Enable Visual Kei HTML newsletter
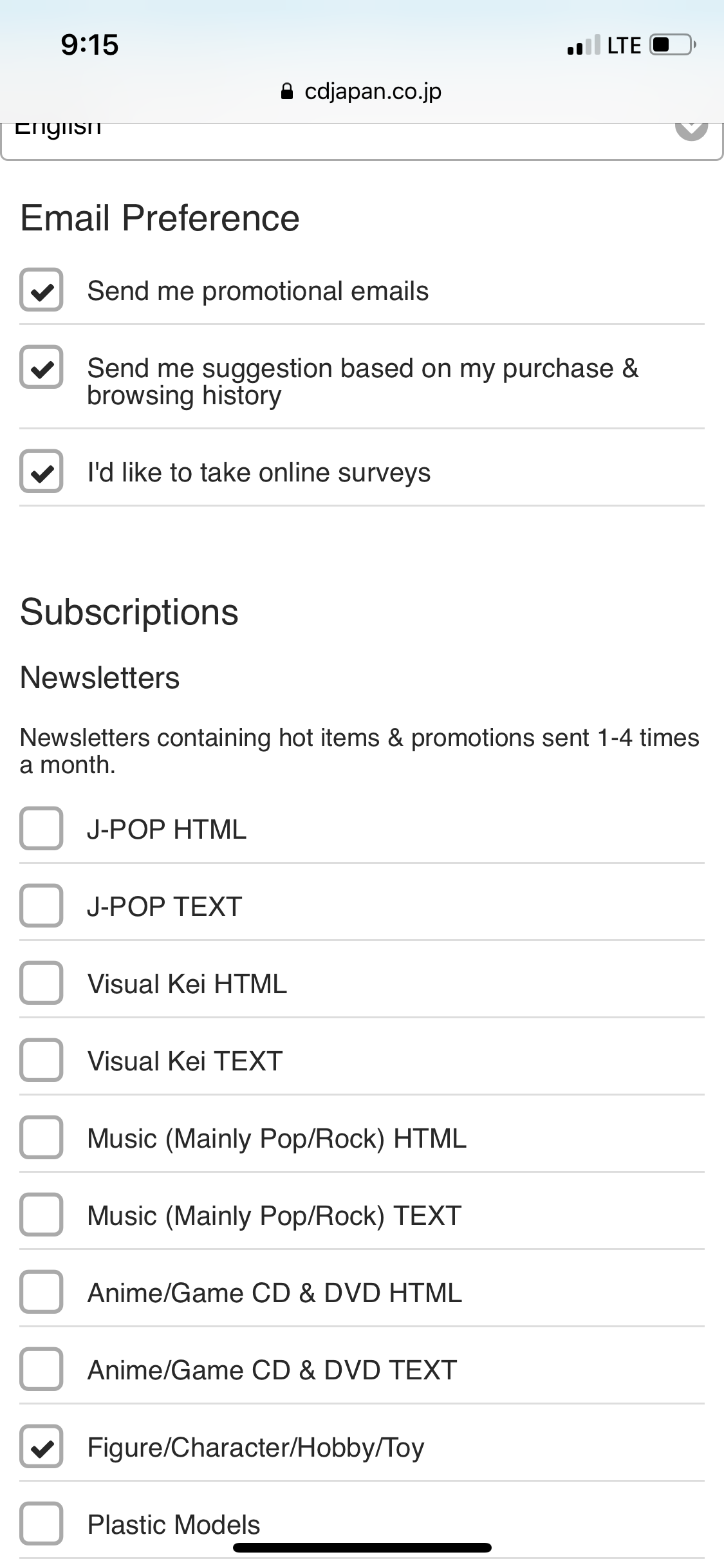 (41, 983)
